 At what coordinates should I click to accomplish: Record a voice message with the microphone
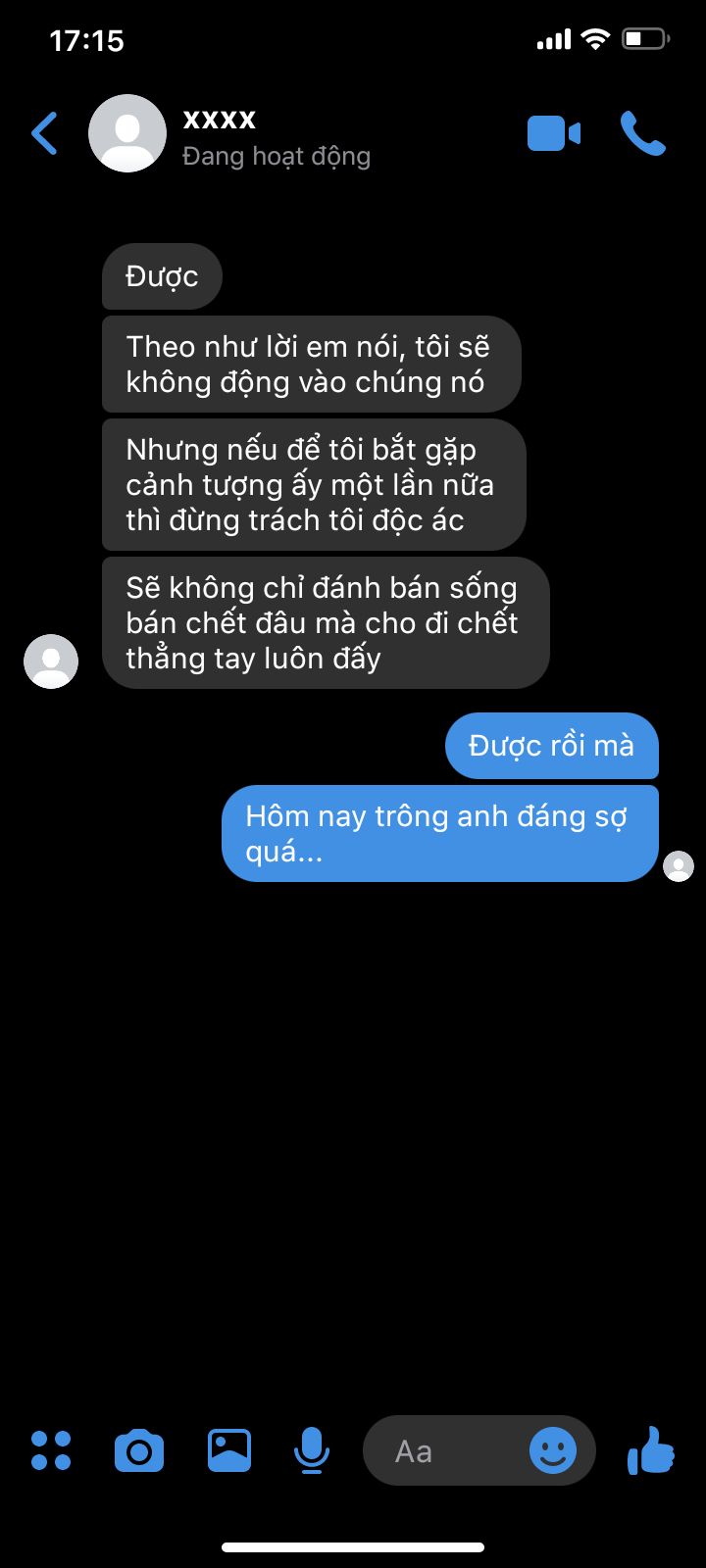coord(312,1450)
